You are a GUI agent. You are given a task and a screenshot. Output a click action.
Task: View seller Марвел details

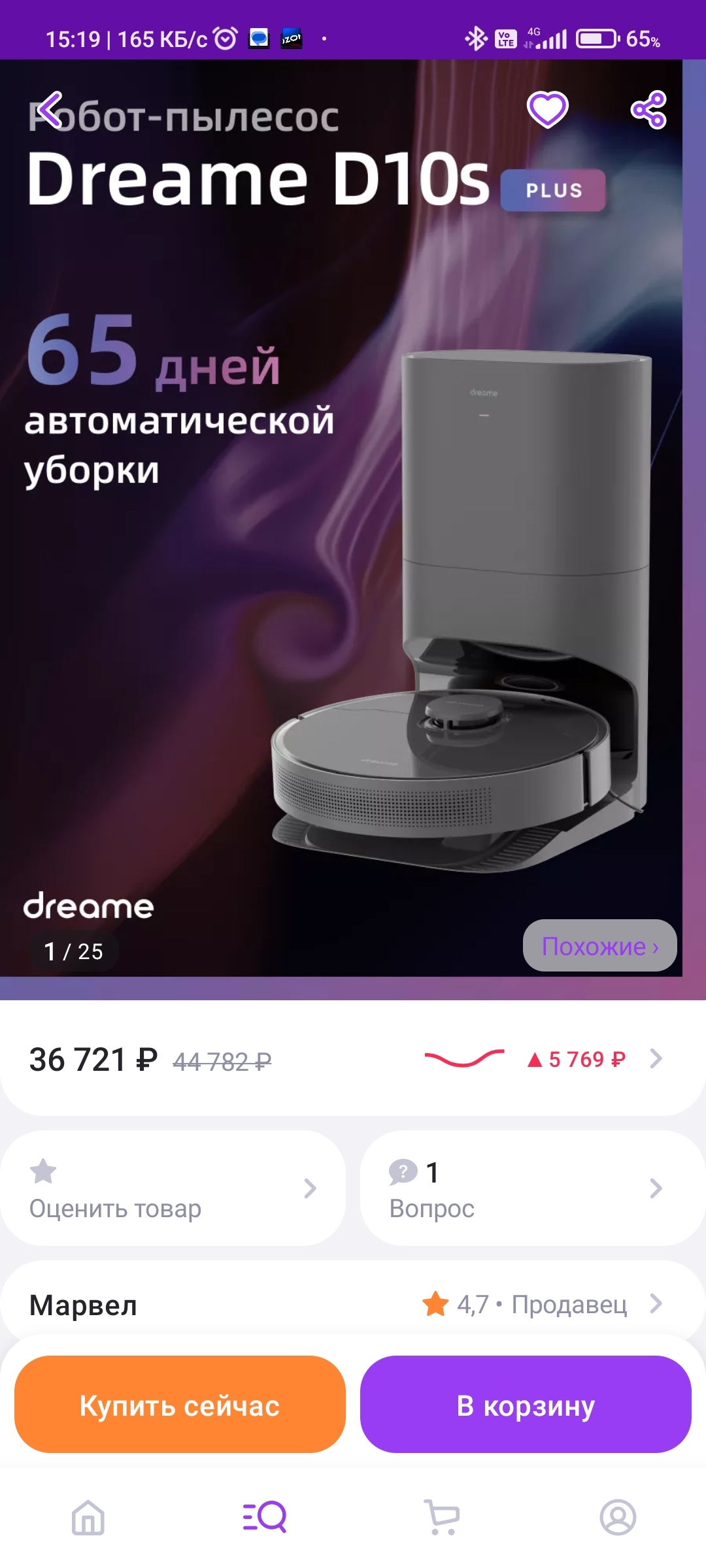pyautogui.click(x=353, y=1305)
